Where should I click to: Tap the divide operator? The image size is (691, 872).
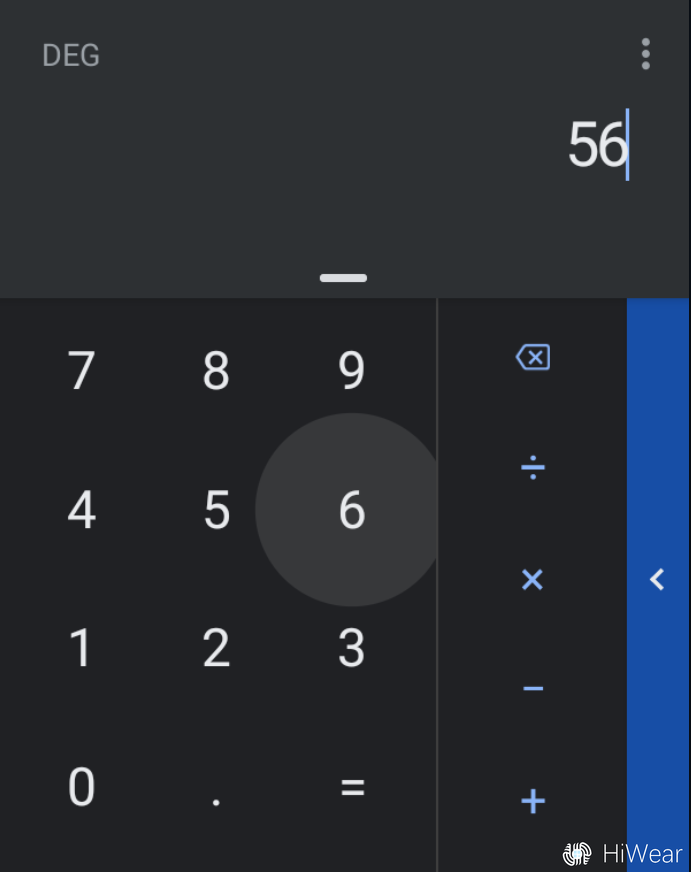533,467
